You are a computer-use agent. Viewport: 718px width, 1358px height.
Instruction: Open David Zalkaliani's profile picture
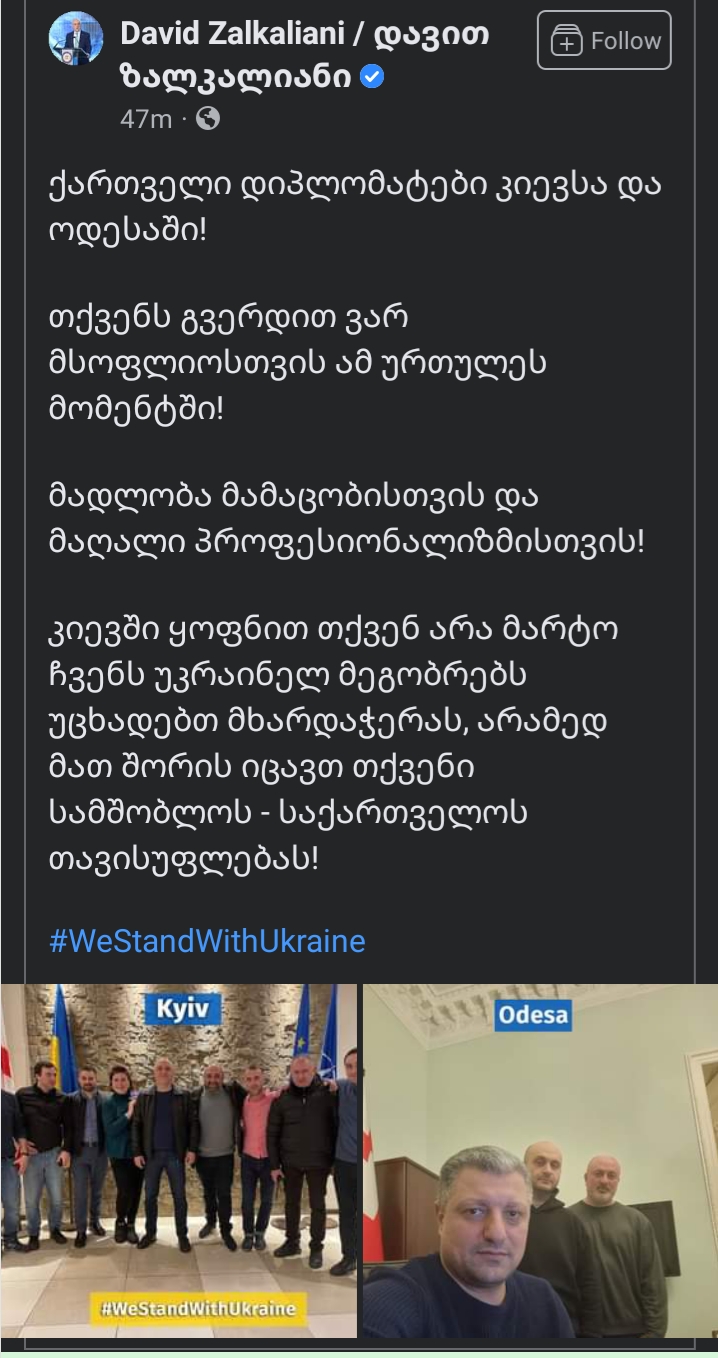click(x=76, y=38)
